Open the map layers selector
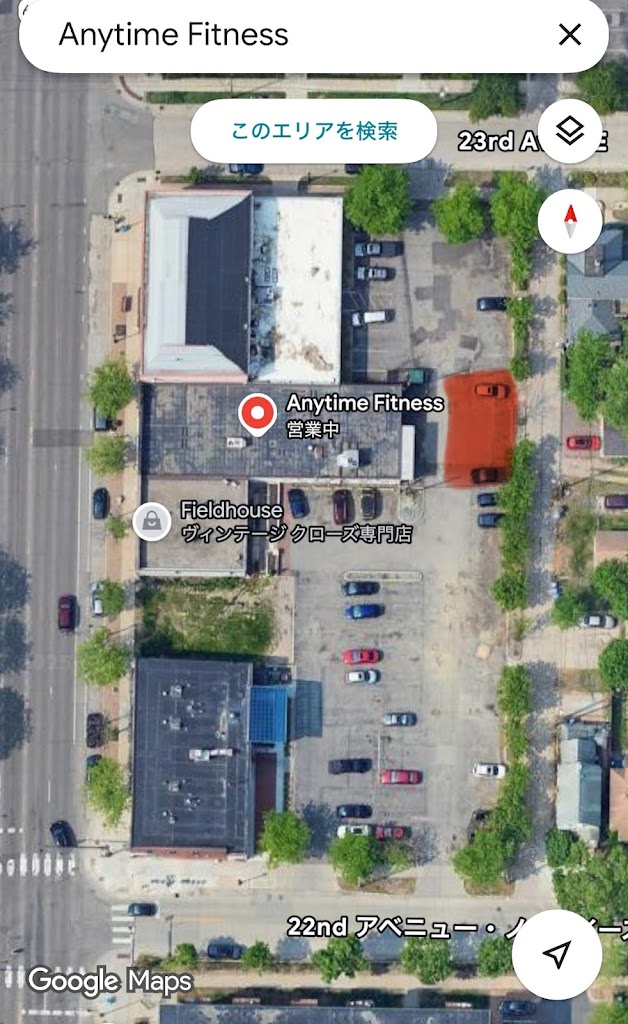 tap(569, 132)
